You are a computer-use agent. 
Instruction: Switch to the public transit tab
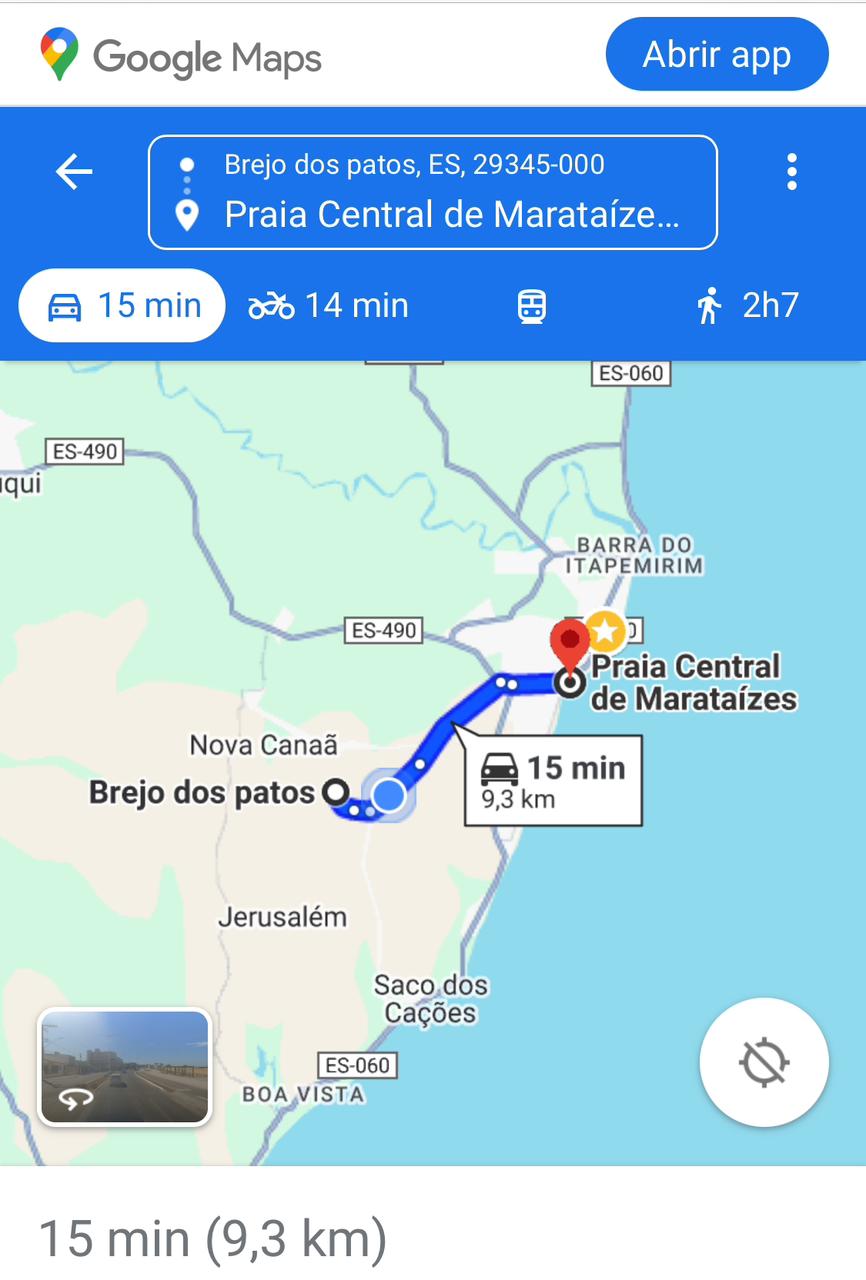point(532,306)
